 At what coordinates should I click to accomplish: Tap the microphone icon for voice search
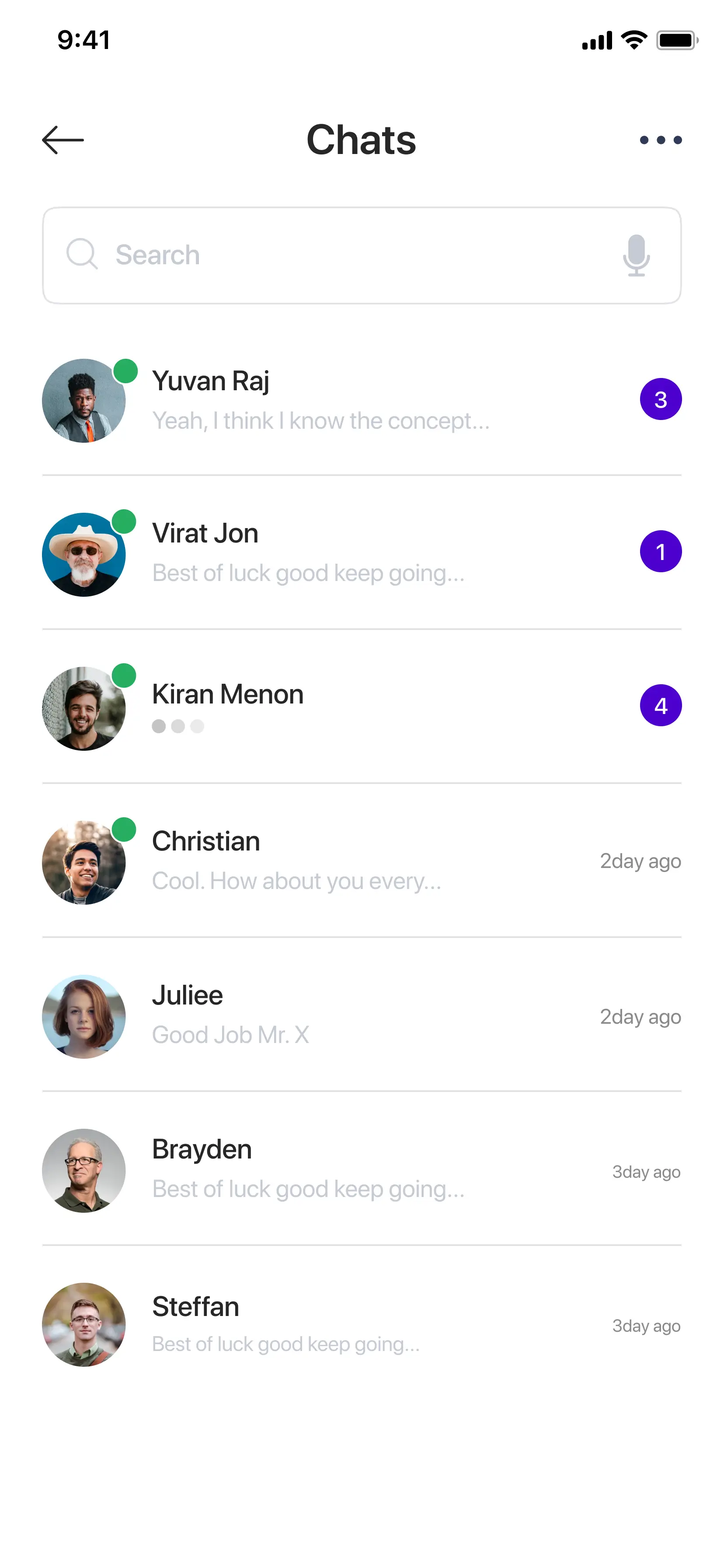coord(636,255)
